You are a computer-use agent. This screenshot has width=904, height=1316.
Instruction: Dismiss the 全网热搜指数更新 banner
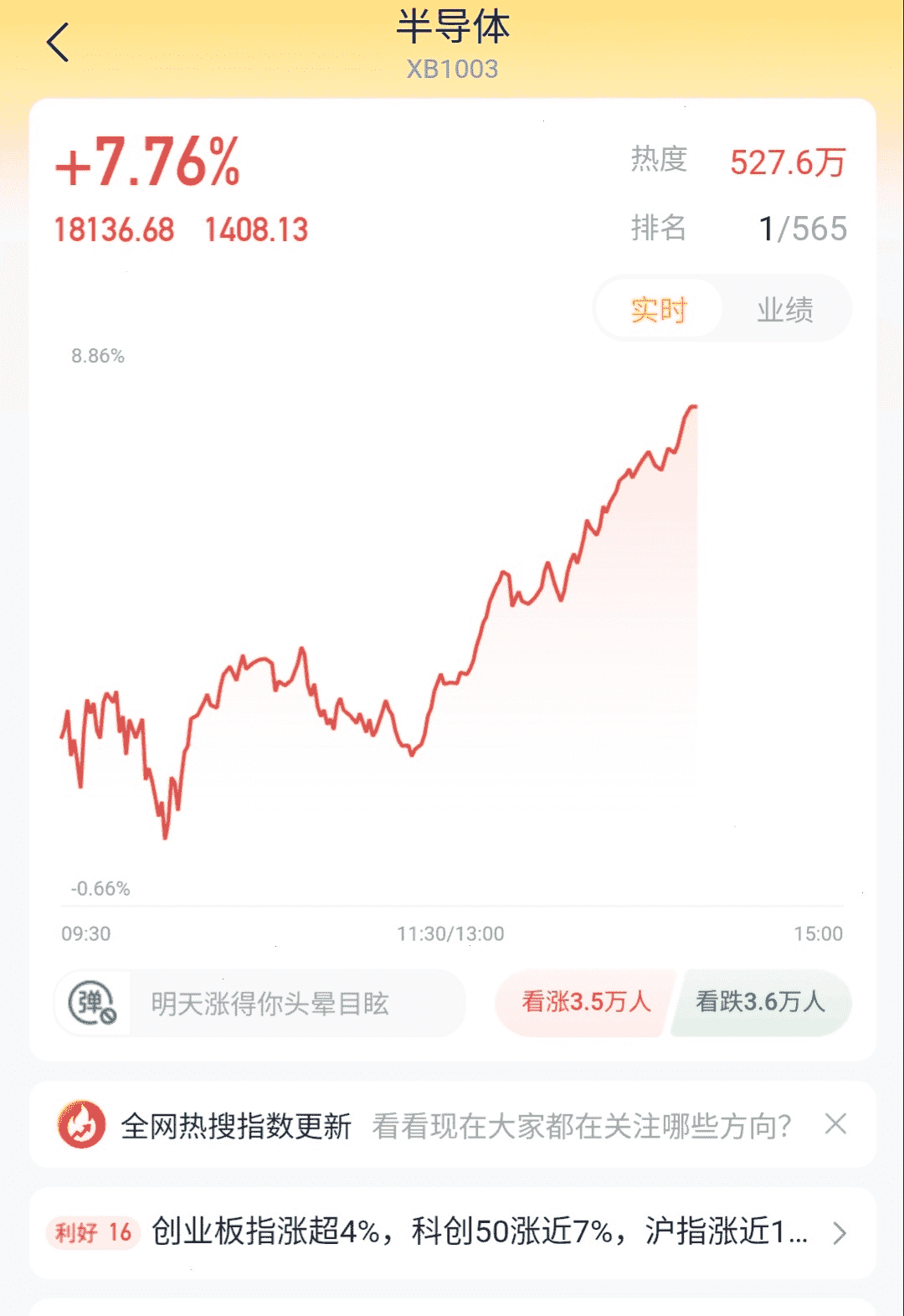(x=835, y=1123)
